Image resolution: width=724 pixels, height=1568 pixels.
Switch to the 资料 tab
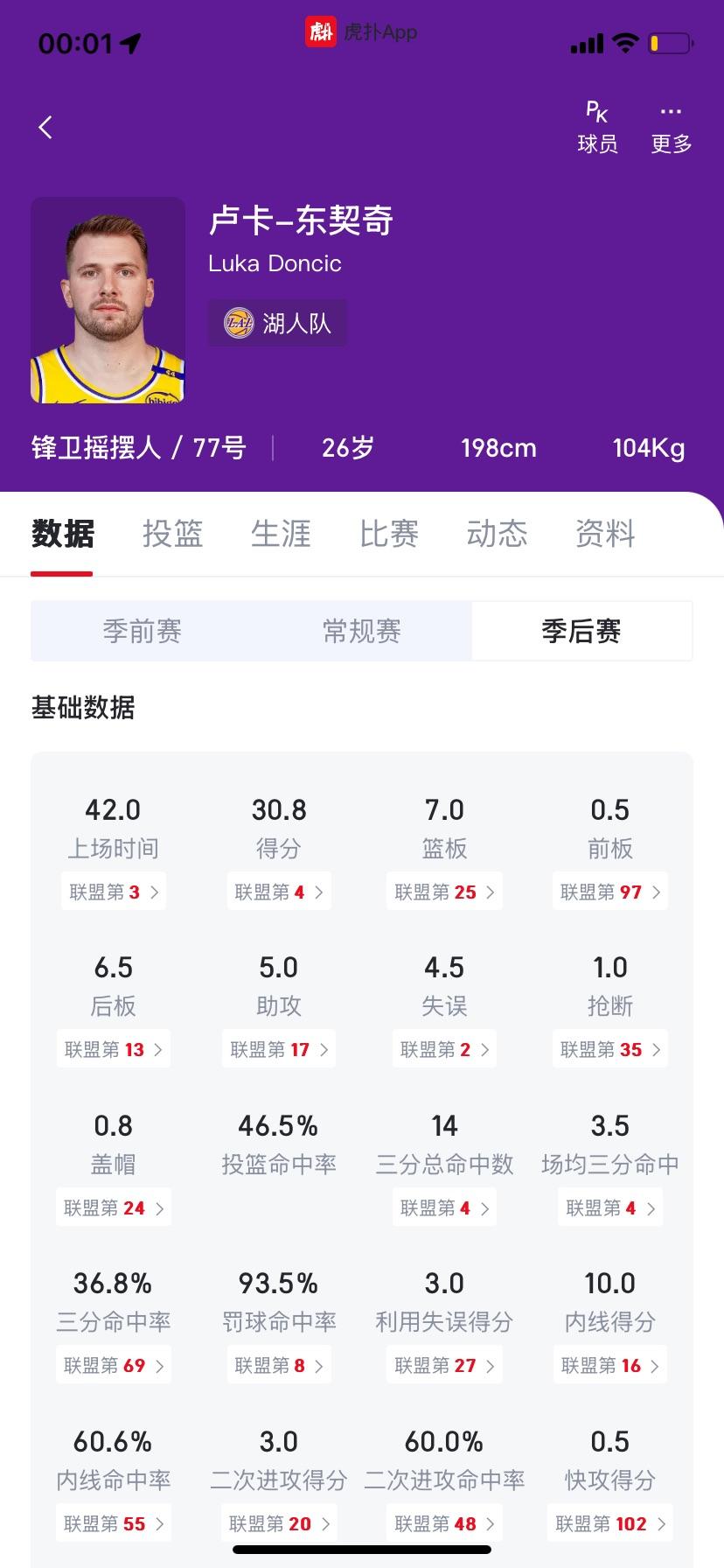(x=605, y=533)
